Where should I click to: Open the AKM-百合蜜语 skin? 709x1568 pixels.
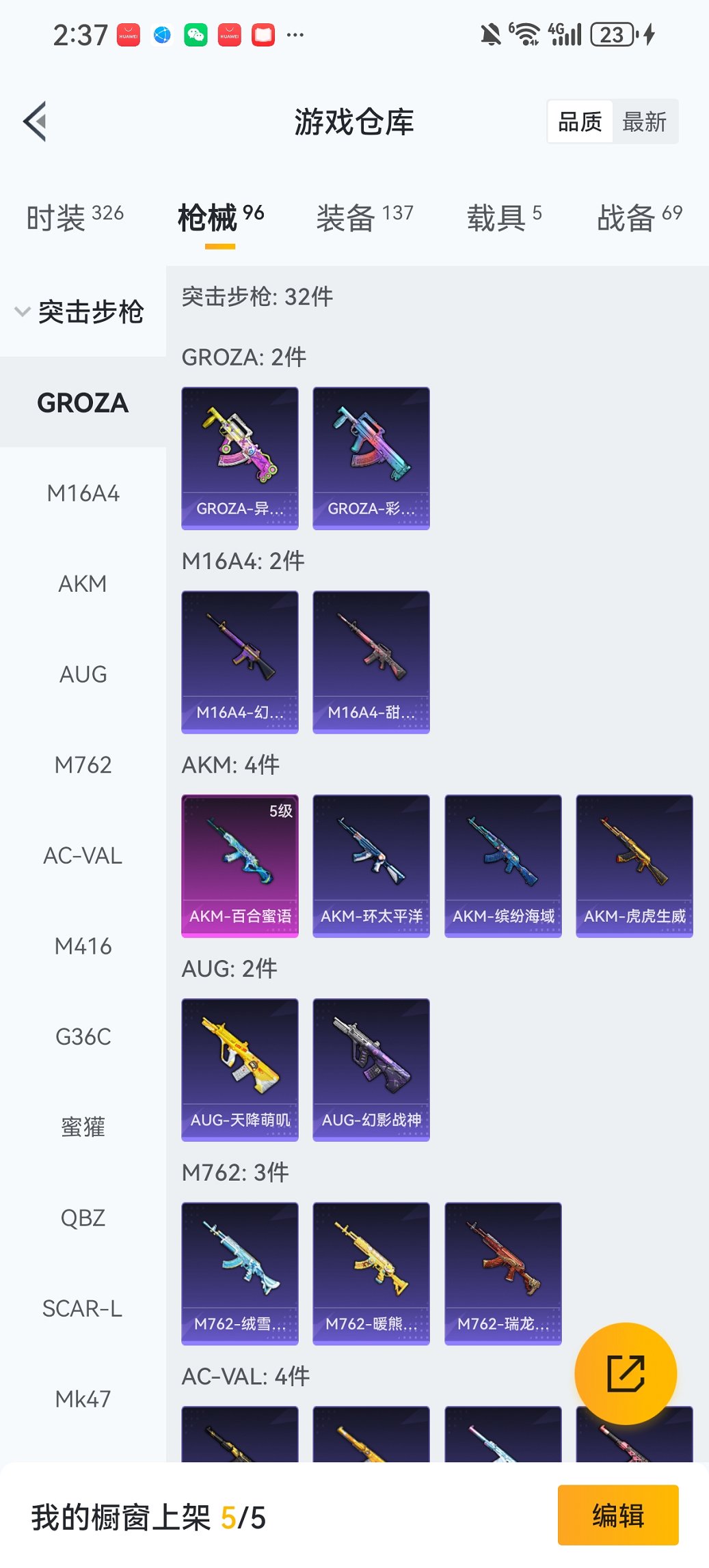coord(240,866)
